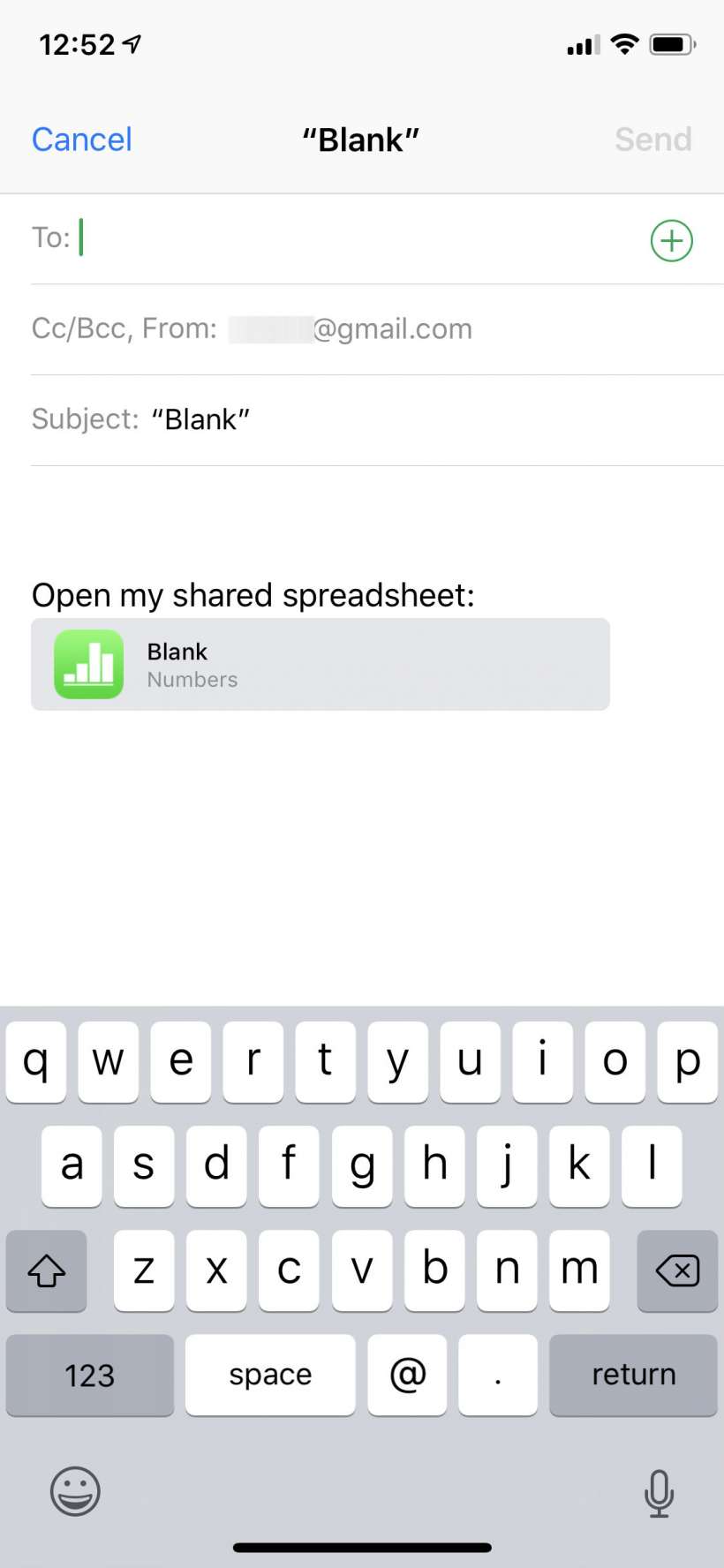
Task: Enable shift on the keyboard
Action: pyautogui.click(x=46, y=1270)
